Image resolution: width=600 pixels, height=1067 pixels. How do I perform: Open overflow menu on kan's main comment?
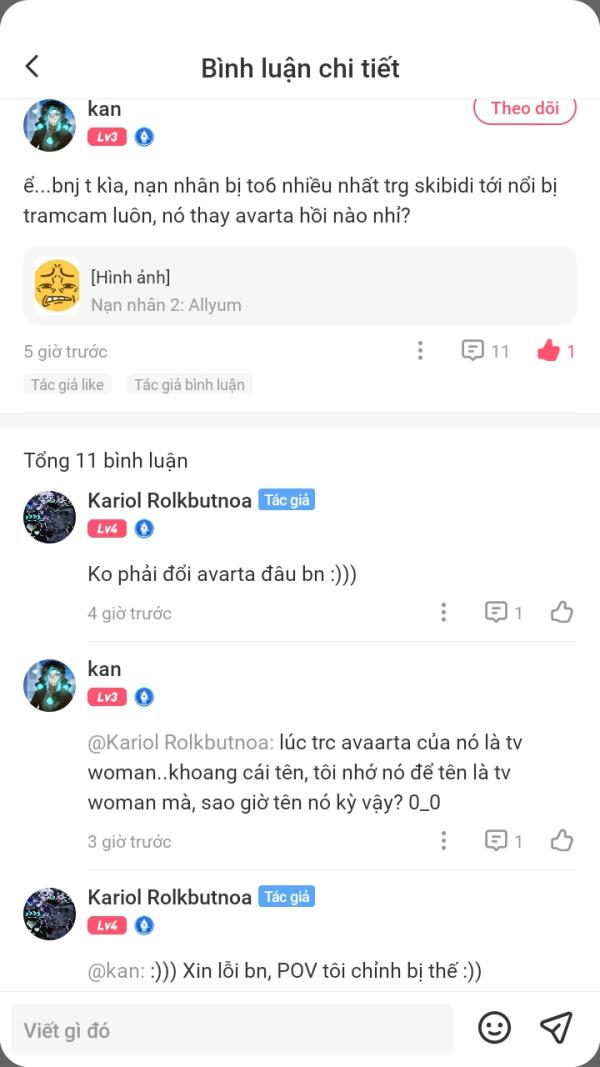pos(420,351)
